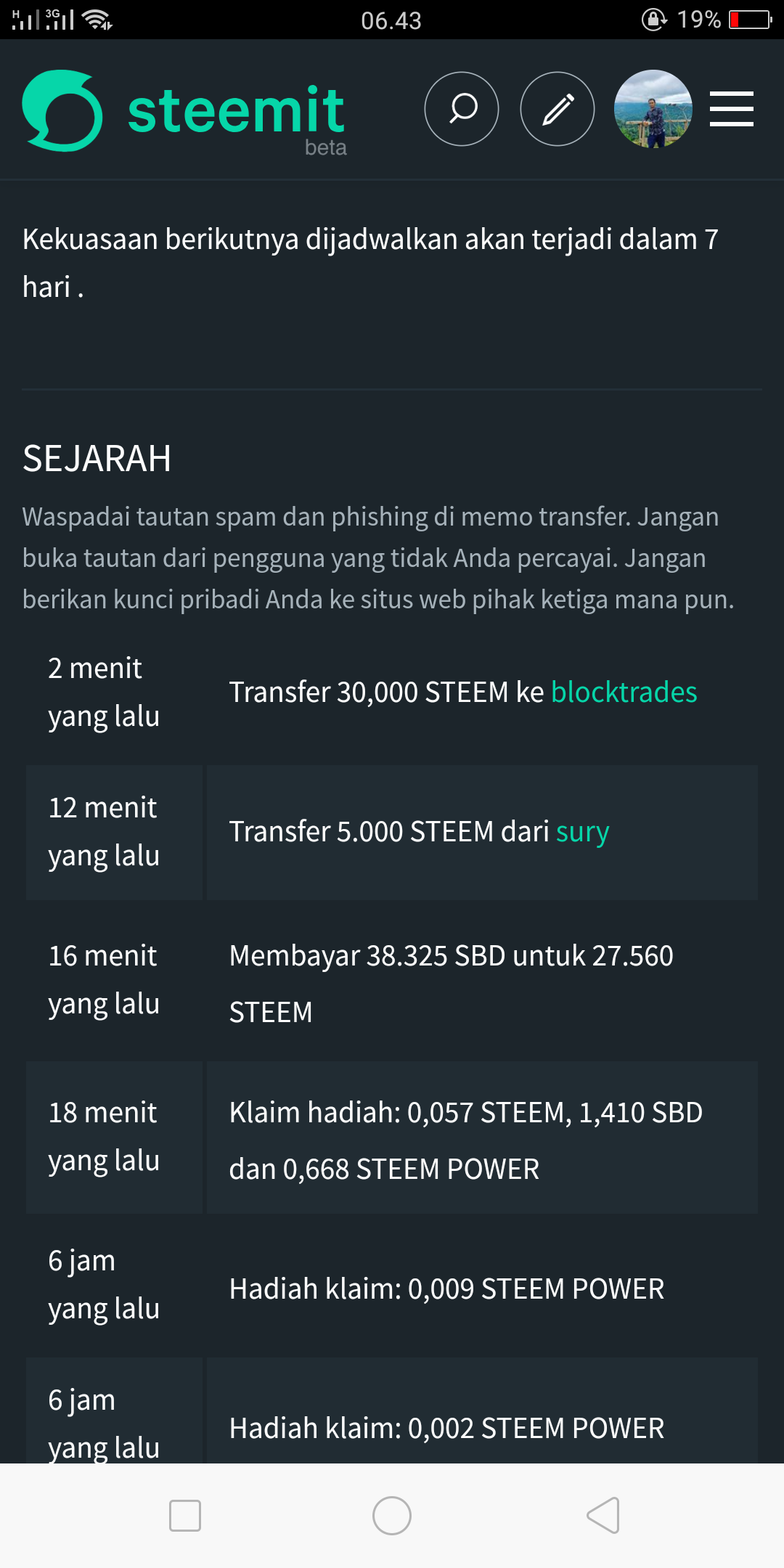Open the profile avatar menu
The width and height of the screenshot is (784, 1568).
(x=653, y=109)
